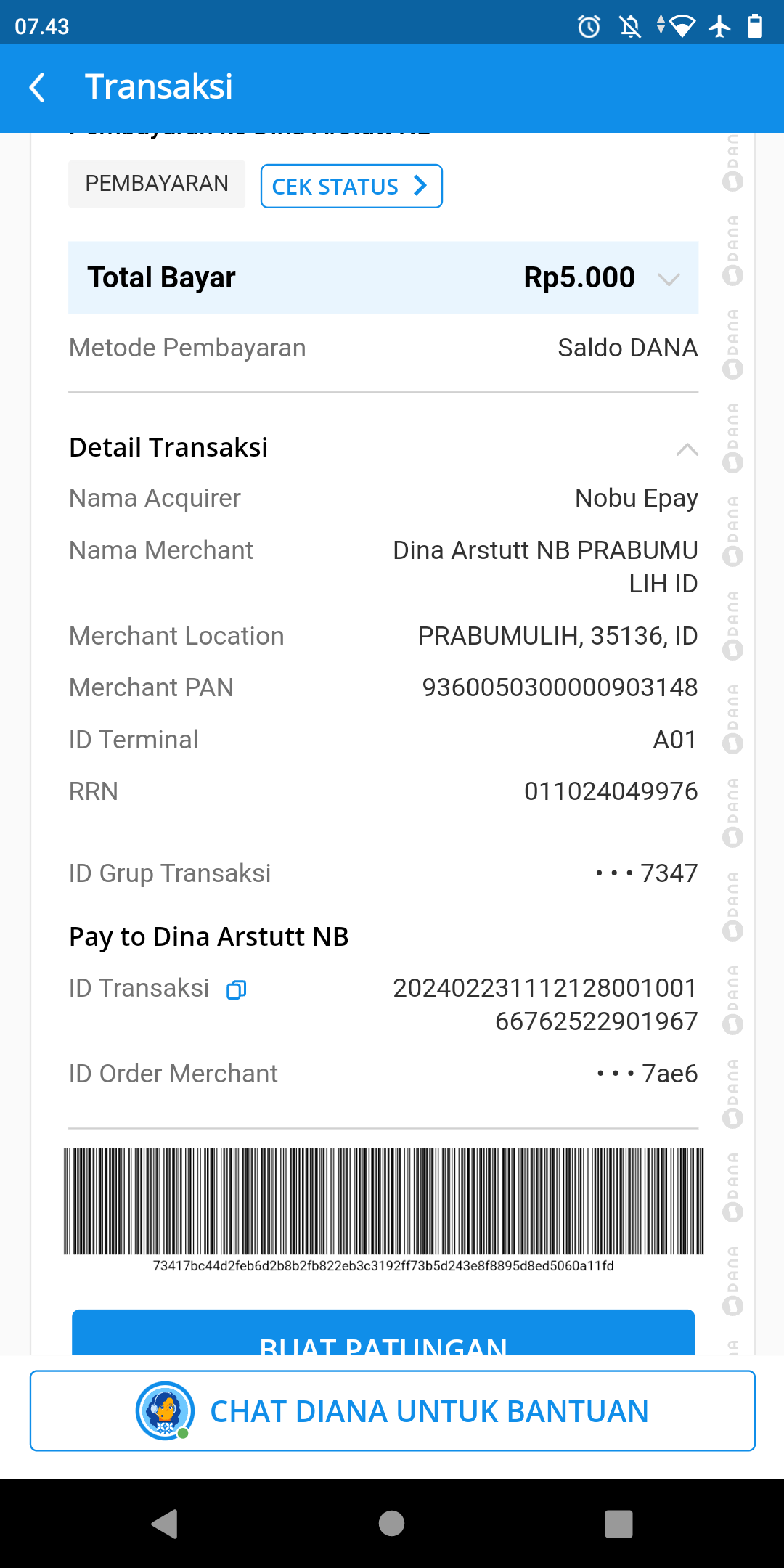784x1568 pixels.
Task: Copy the ID Transaksi number
Action: [237, 989]
